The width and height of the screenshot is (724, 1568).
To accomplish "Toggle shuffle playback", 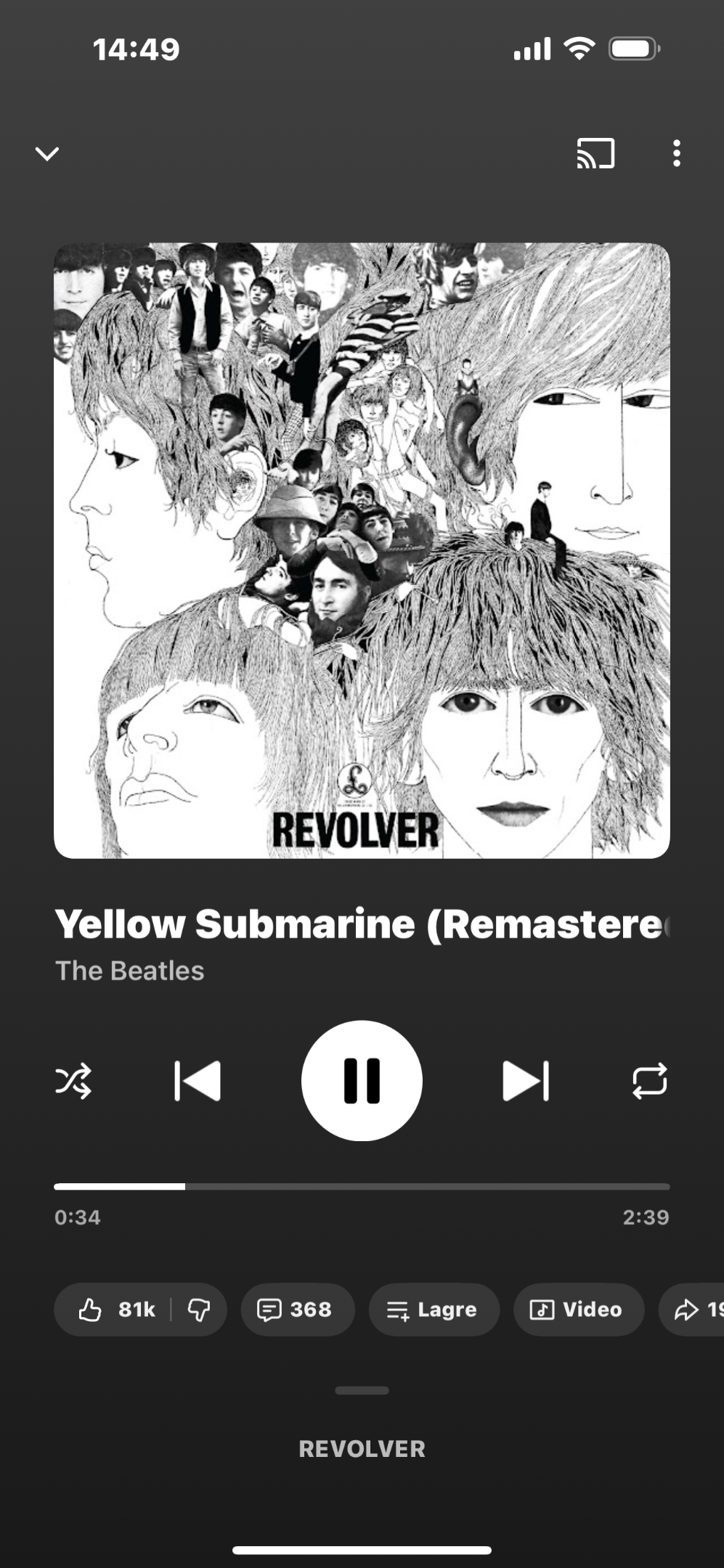I will pyautogui.click(x=73, y=1081).
